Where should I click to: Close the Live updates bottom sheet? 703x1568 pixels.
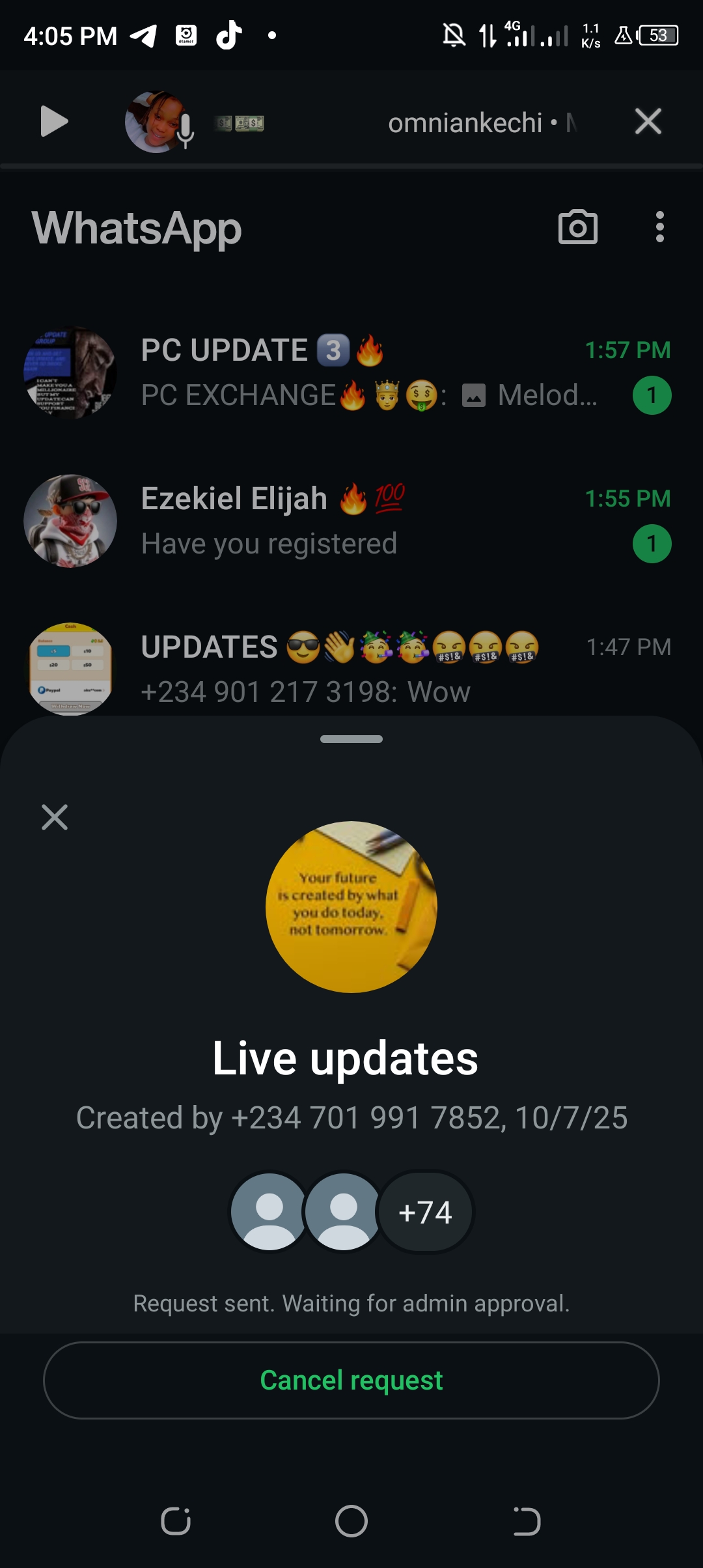(x=55, y=817)
